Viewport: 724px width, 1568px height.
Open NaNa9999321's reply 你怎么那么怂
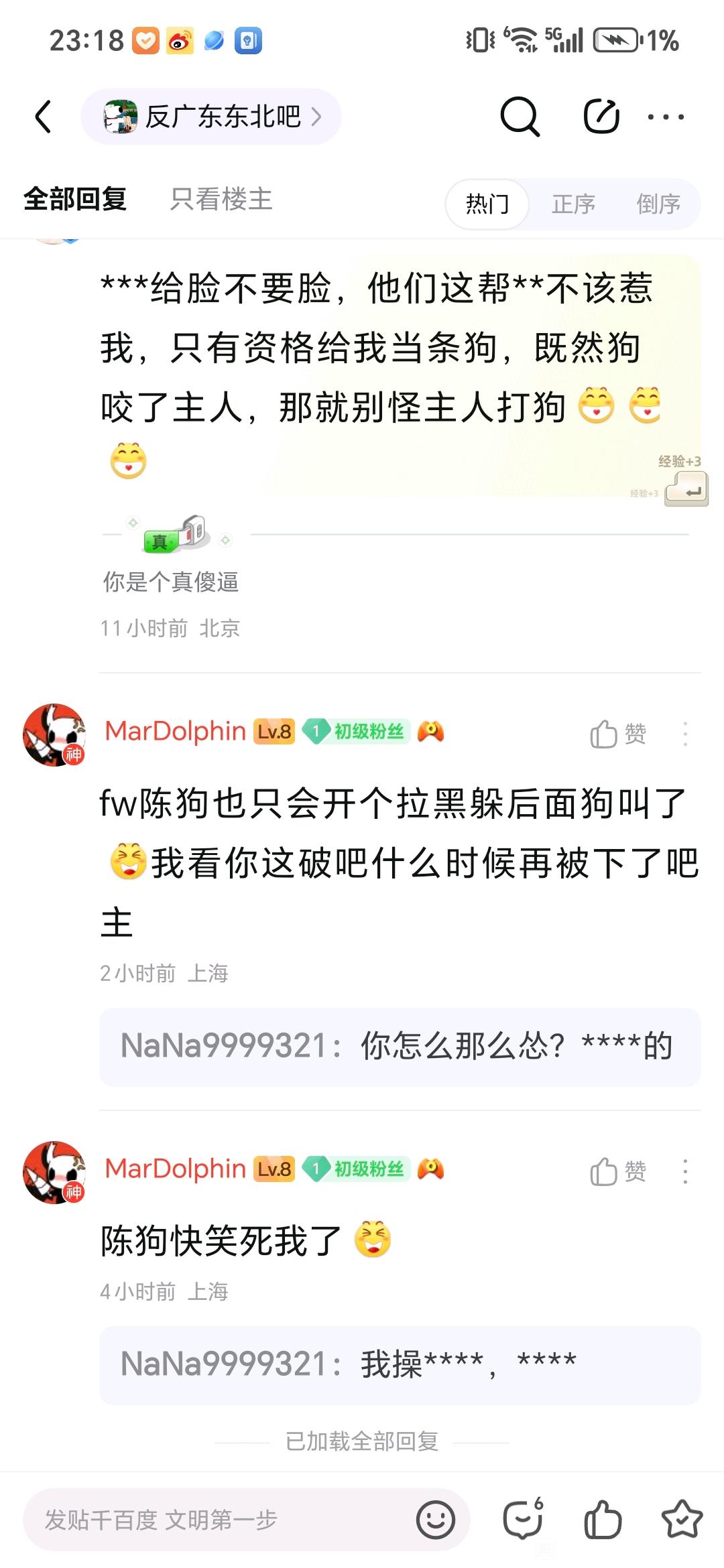coord(400,1047)
